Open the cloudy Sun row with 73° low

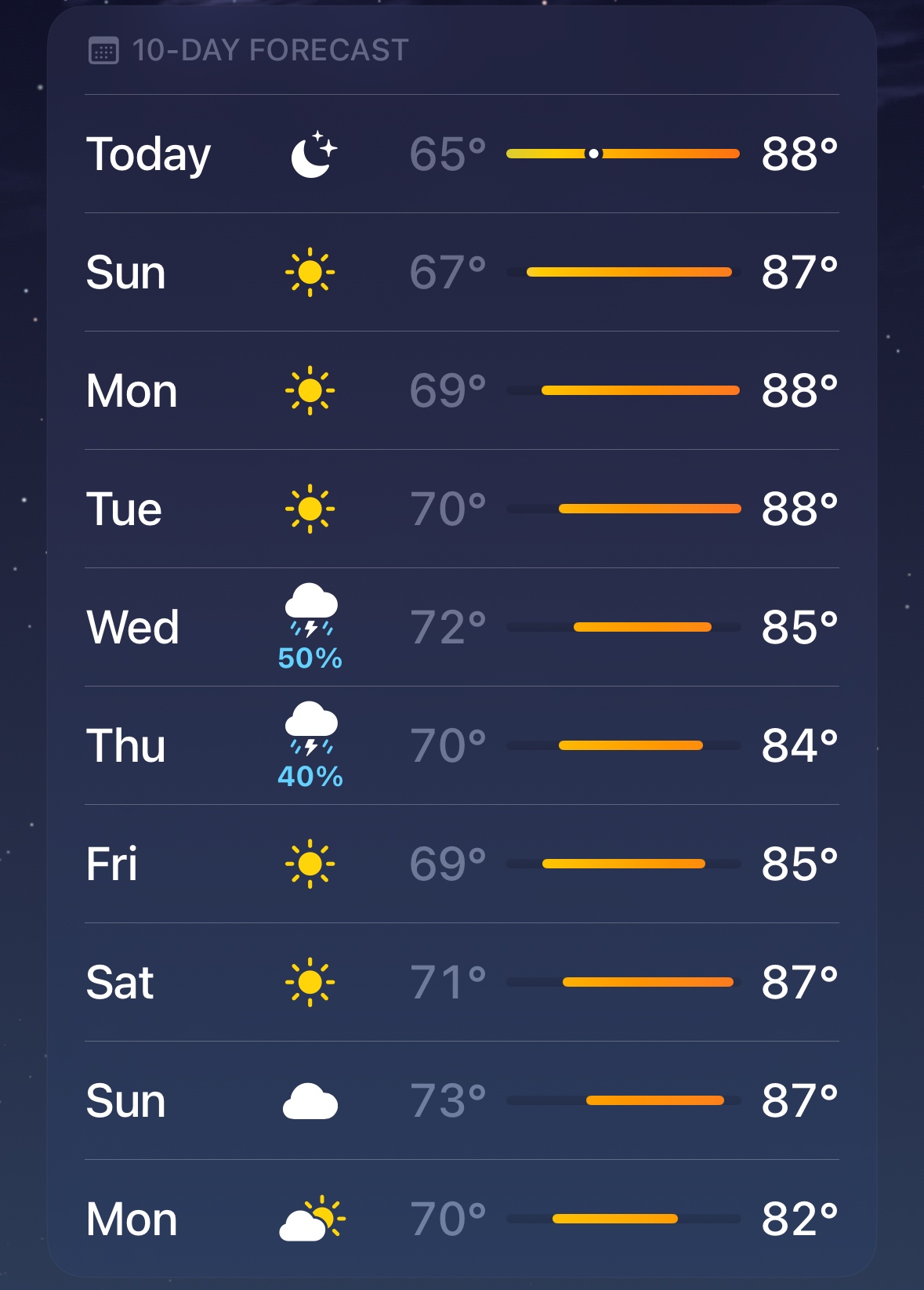[462, 1100]
